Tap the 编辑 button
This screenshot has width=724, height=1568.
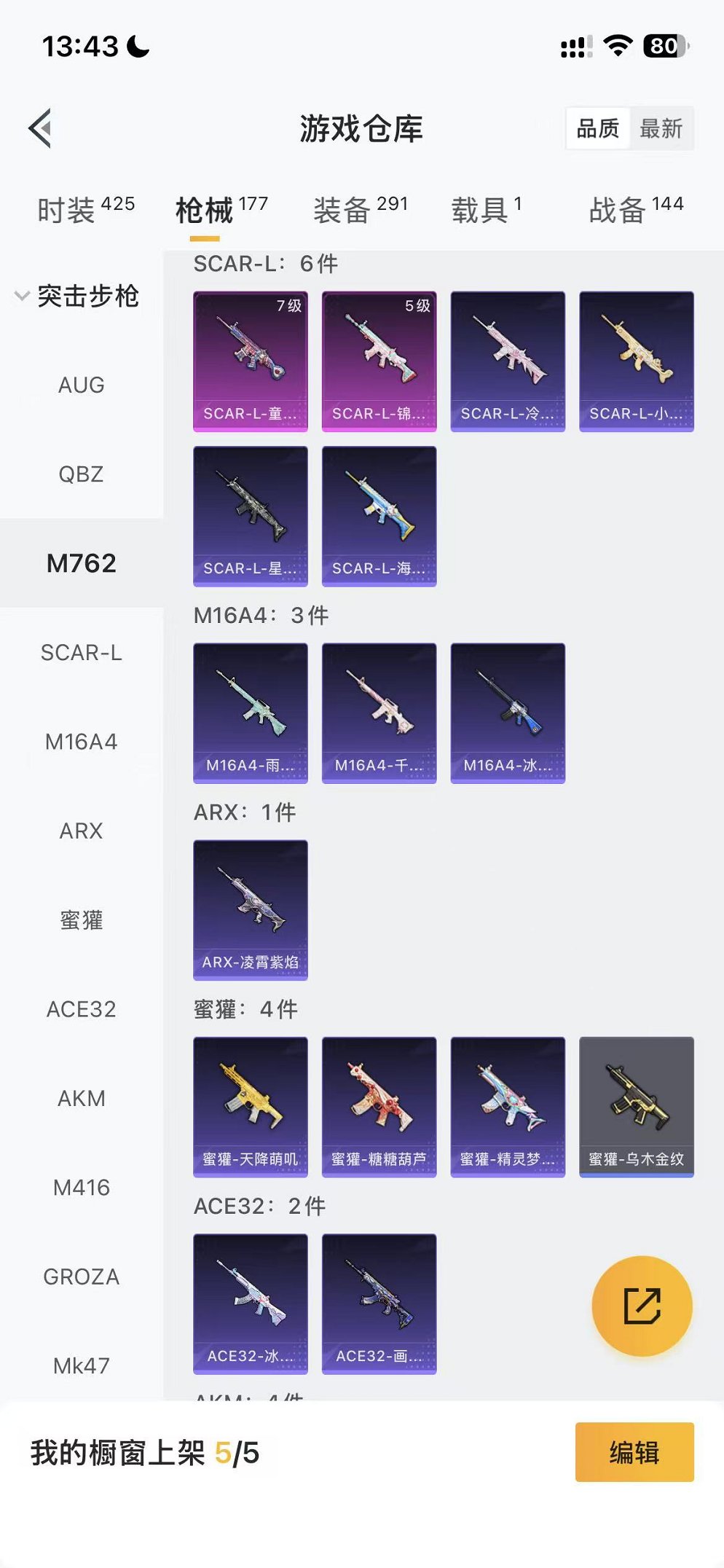(x=634, y=1452)
